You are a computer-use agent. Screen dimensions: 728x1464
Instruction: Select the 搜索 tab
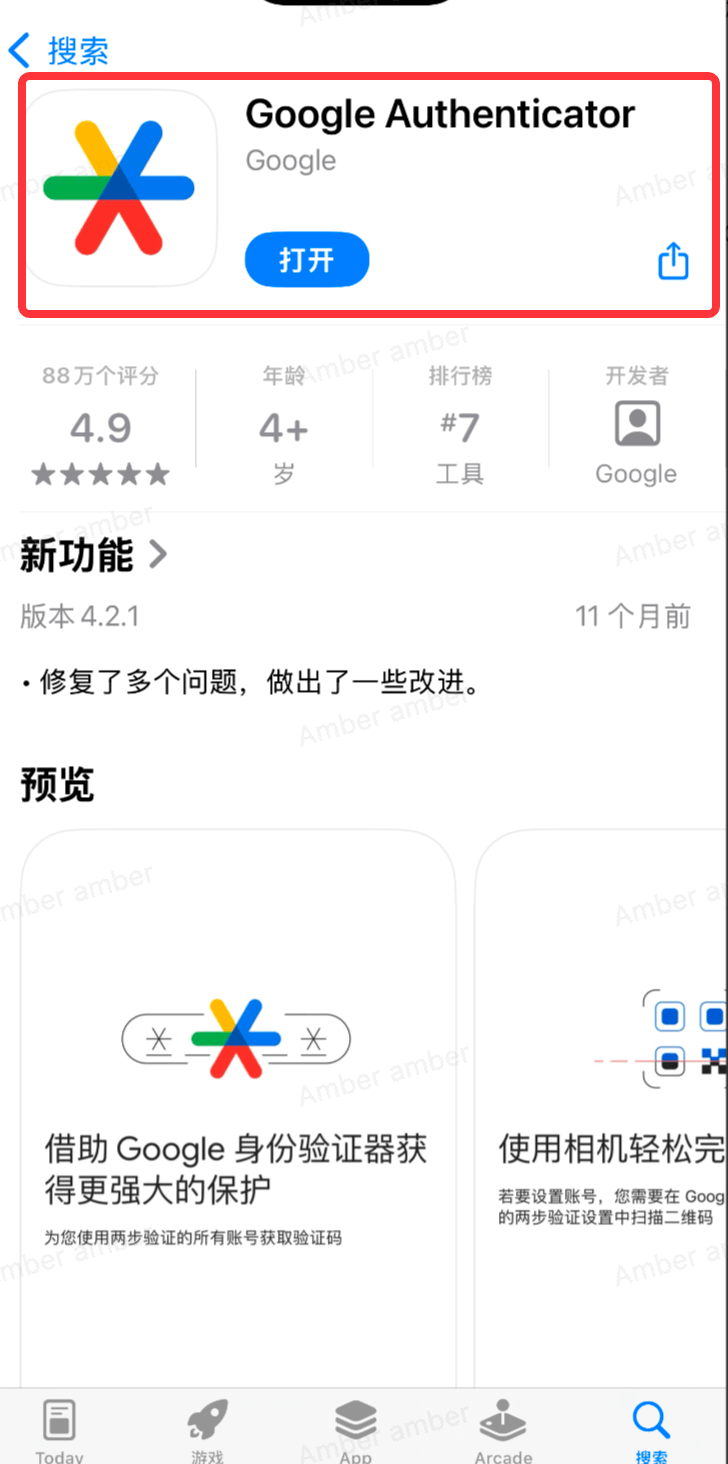point(650,1428)
